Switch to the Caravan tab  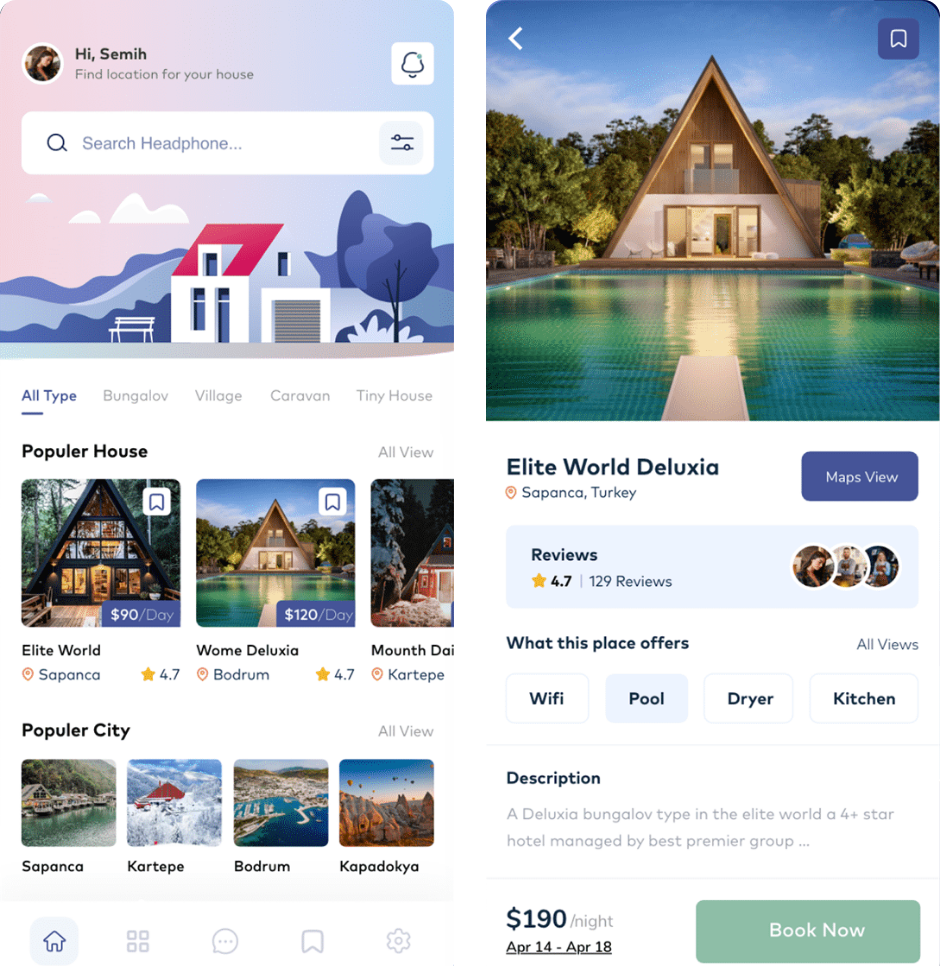(299, 395)
